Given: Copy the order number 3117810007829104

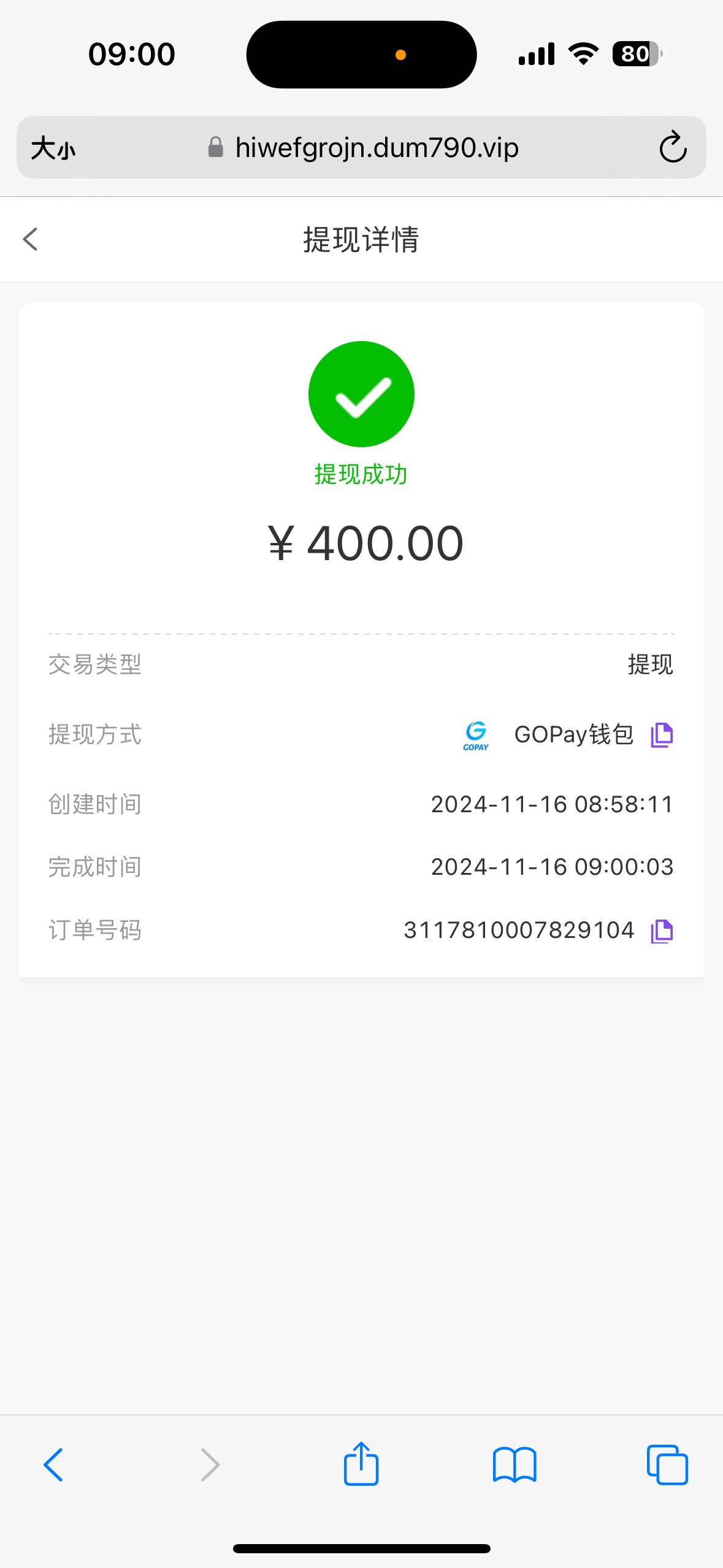Looking at the screenshot, I should coord(662,931).
